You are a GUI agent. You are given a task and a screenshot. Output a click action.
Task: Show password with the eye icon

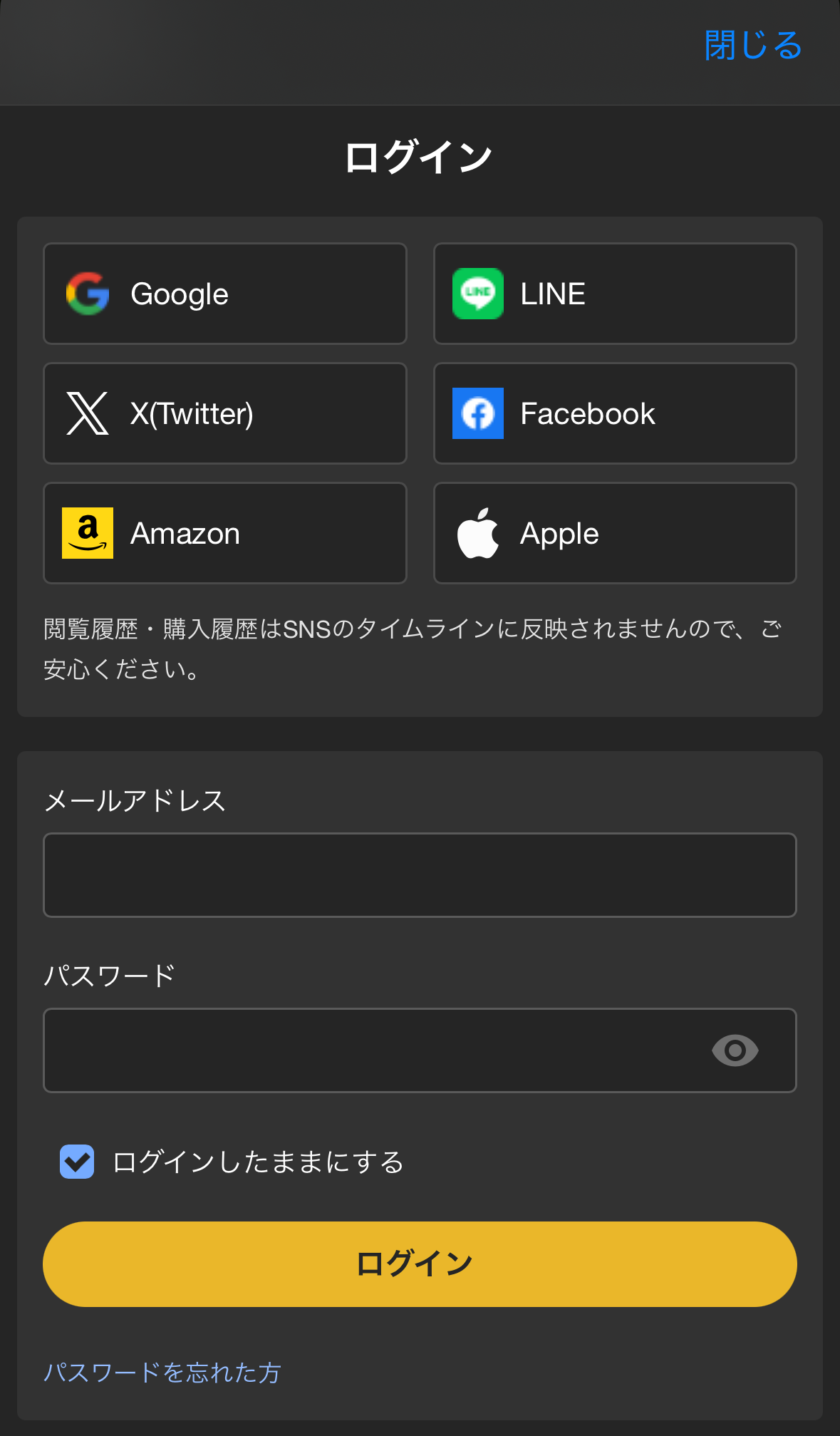[735, 1050]
